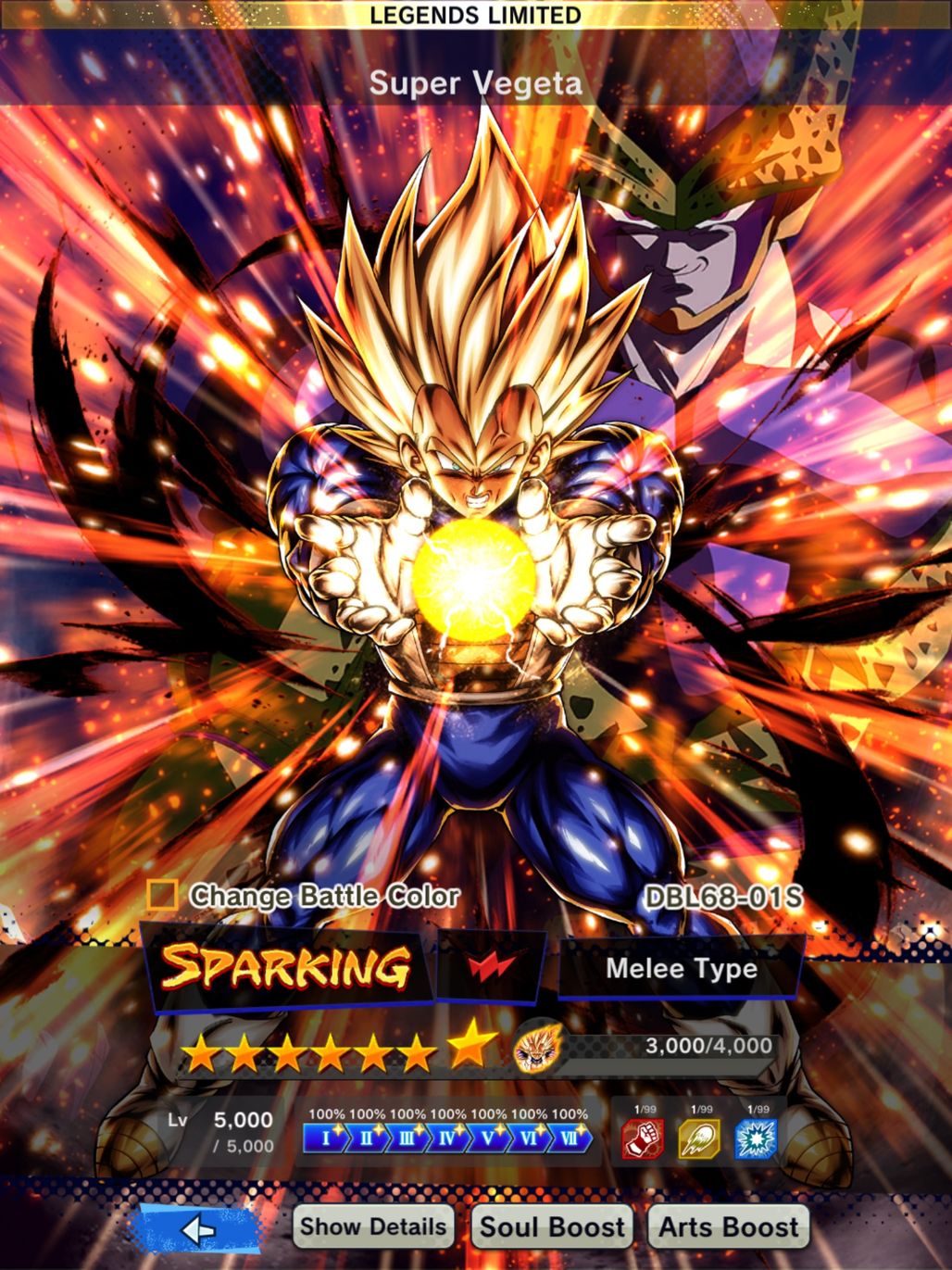Open the Soul Boost screen
Screen dimensions: 952x1270
pyautogui.click(x=552, y=1227)
